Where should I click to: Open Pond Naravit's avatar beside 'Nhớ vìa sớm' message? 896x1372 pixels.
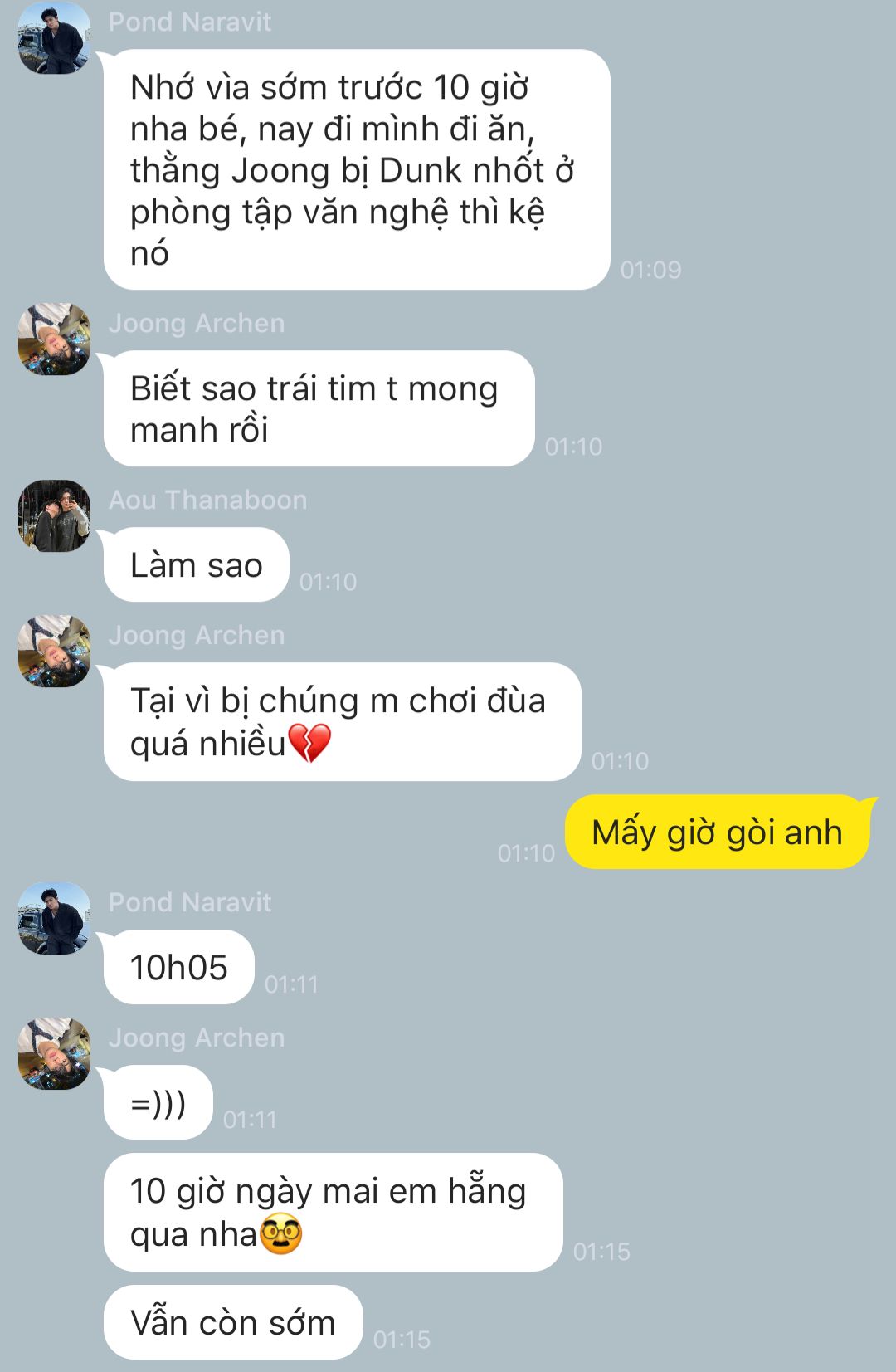tap(55, 38)
